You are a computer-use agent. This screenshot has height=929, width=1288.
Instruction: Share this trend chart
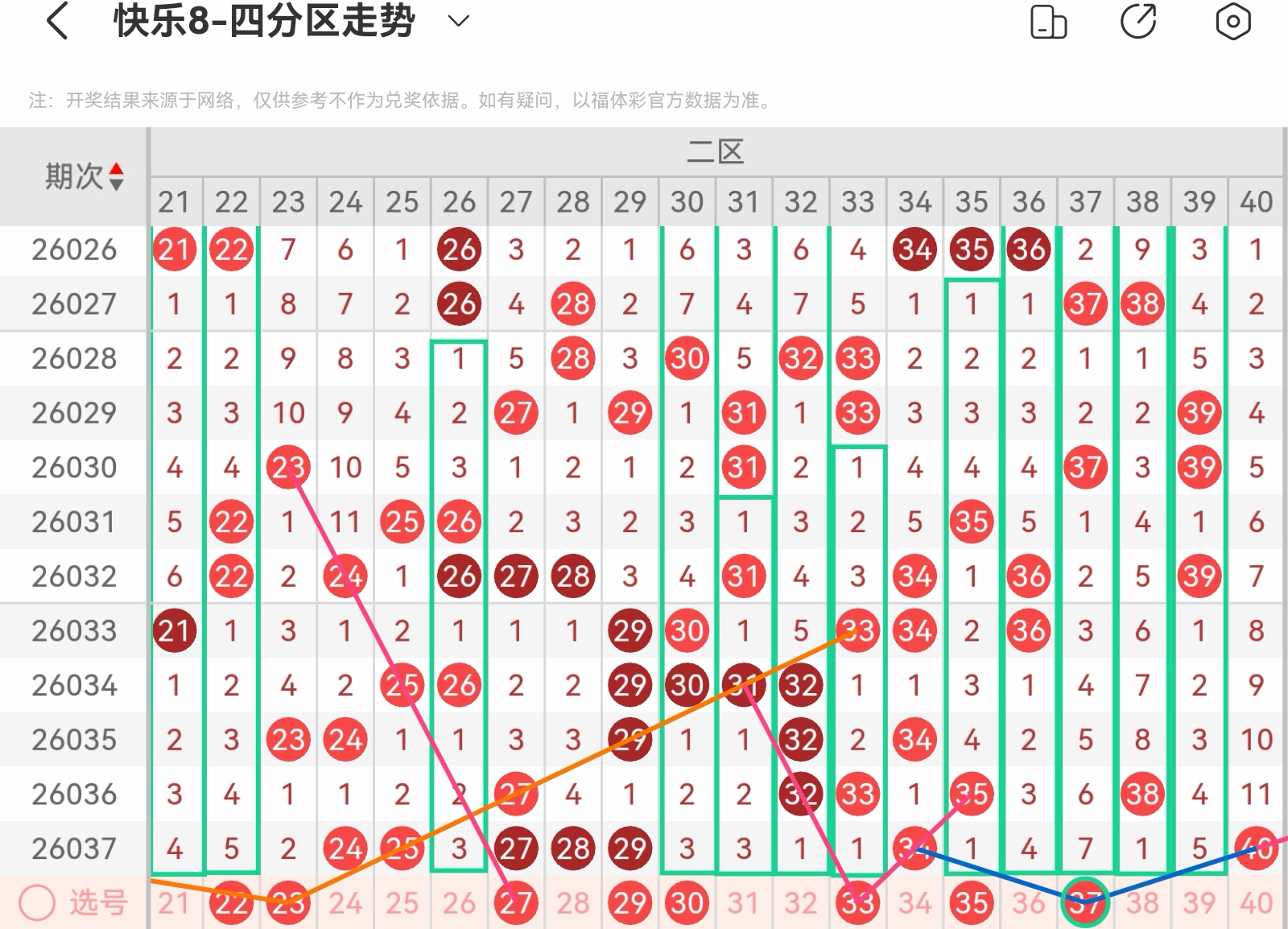tap(1138, 22)
